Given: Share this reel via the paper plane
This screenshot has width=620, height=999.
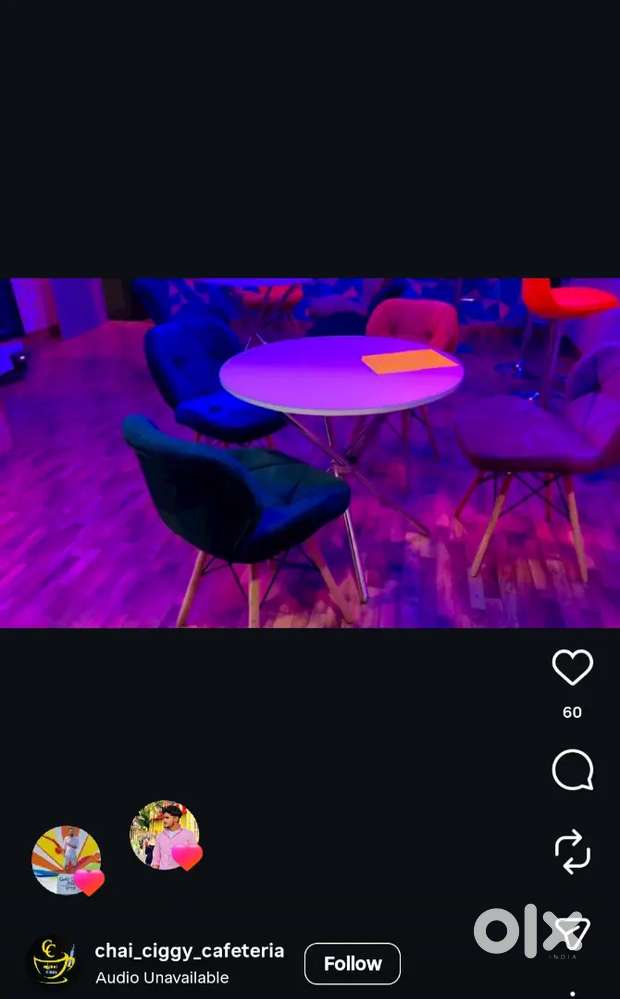Looking at the screenshot, I should point(570,934).
